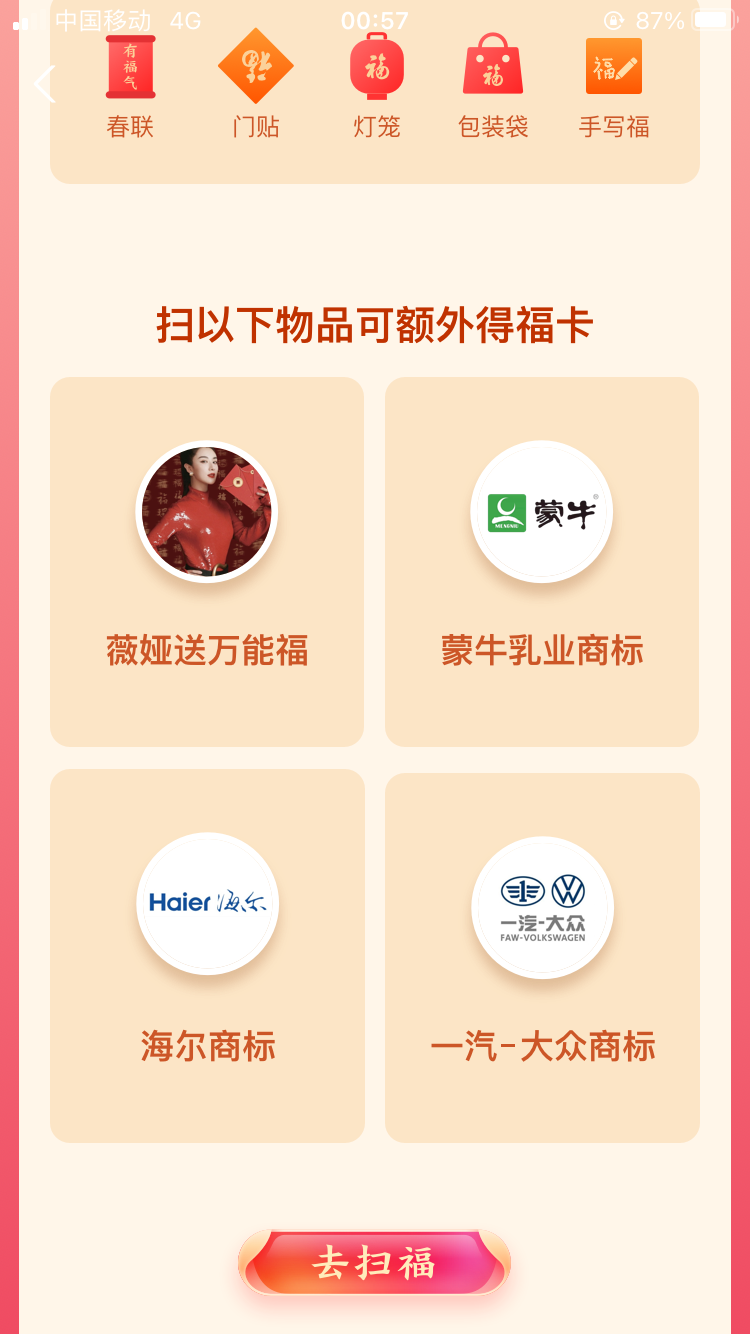Open the 一汽-大众商标 card
750x1334 pixels.
542,957
